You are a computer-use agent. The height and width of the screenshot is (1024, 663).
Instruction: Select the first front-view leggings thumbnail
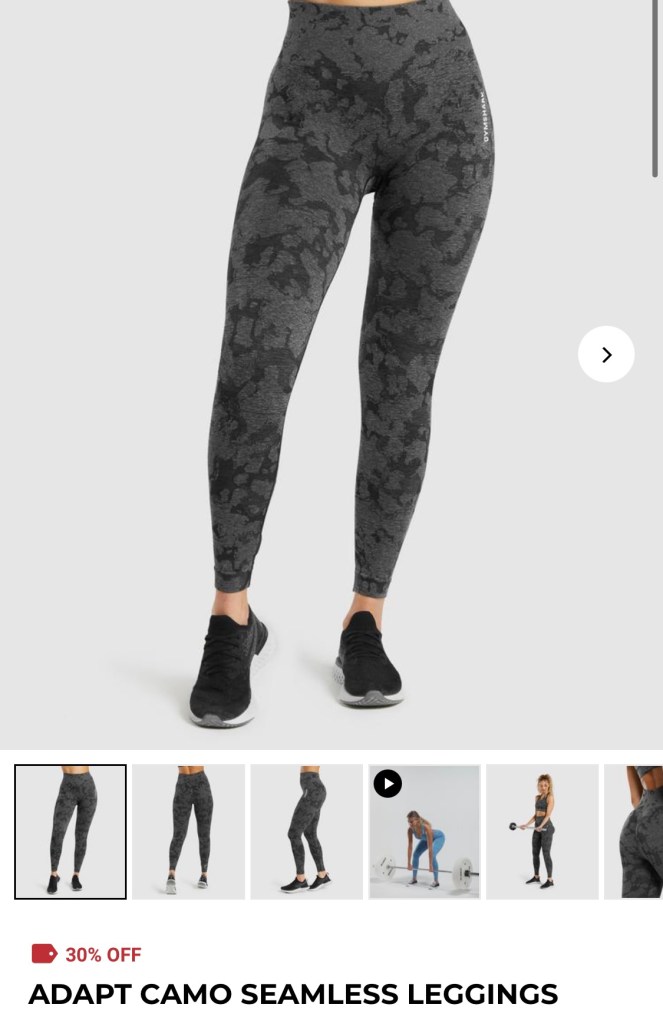coord(70,831)
